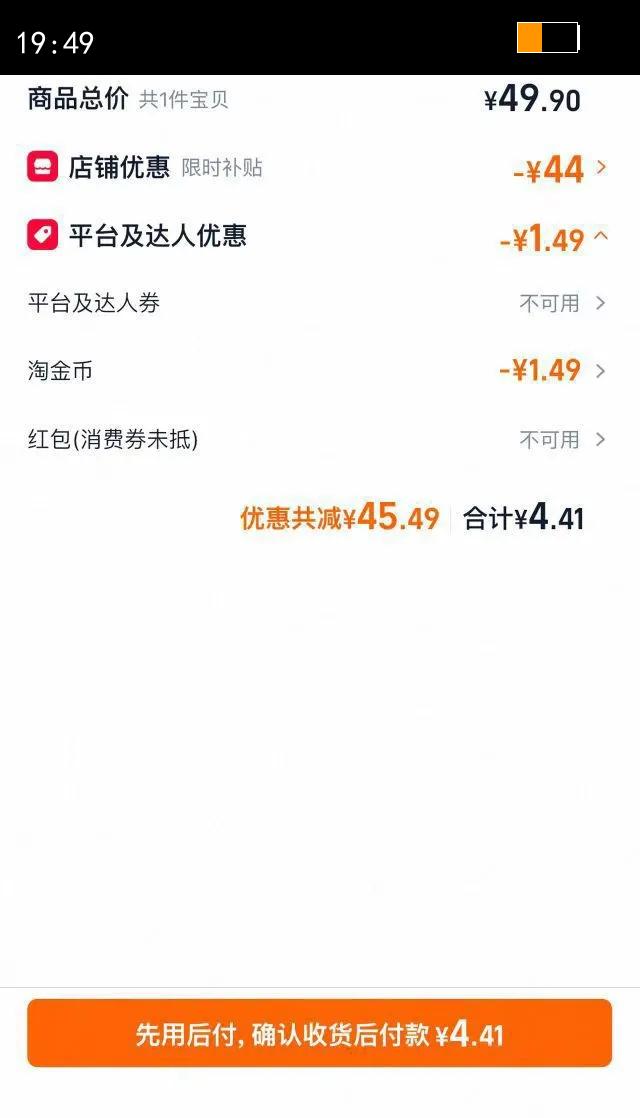Confirm order with 先用后付 button

[319, 1033]
